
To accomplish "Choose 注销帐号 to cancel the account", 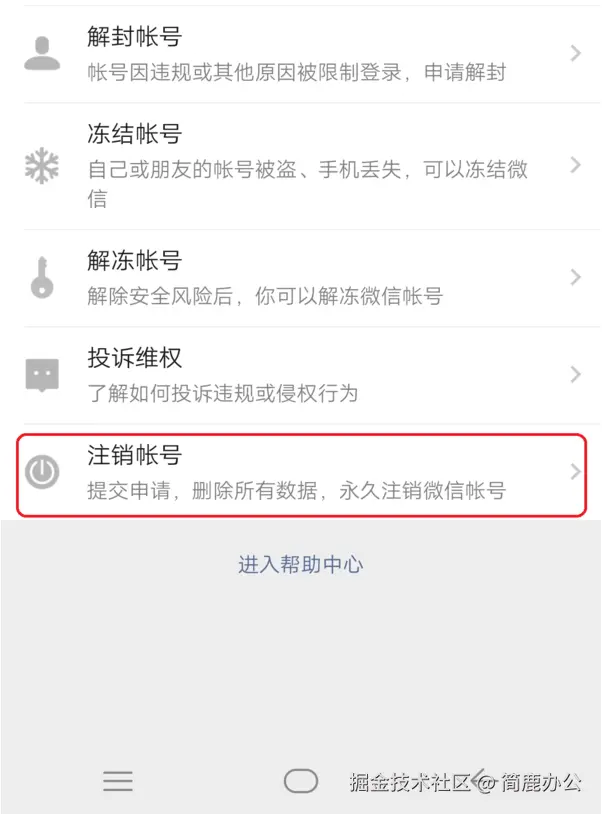I will (x=300, y=472).
